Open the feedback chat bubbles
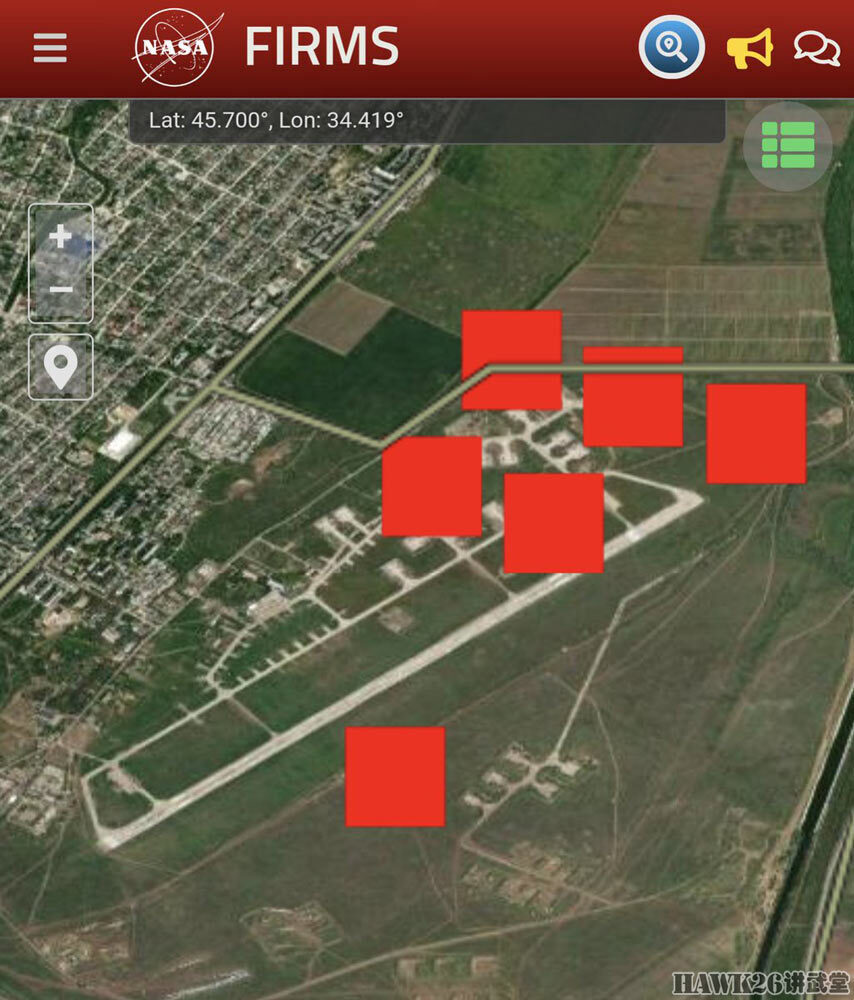854x1000 pixels. point(816,48)
